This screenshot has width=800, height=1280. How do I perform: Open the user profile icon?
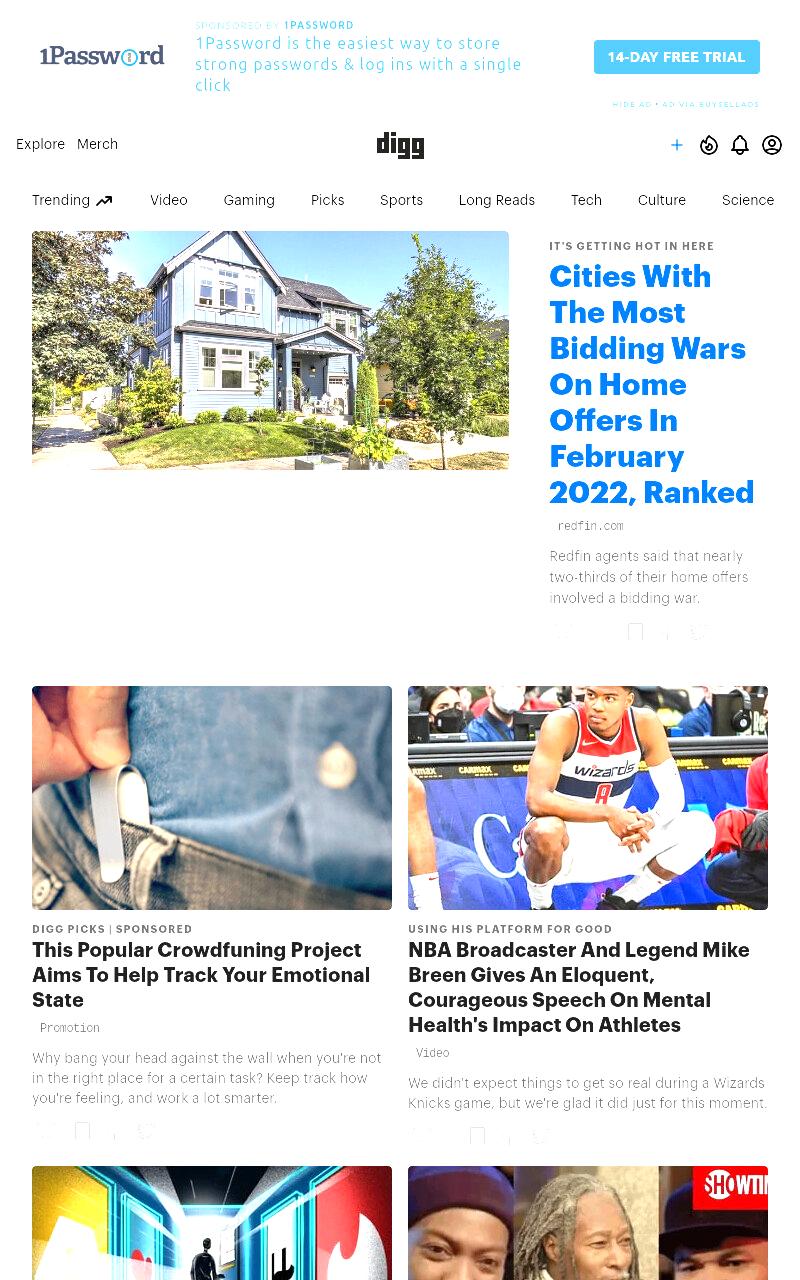772,145
